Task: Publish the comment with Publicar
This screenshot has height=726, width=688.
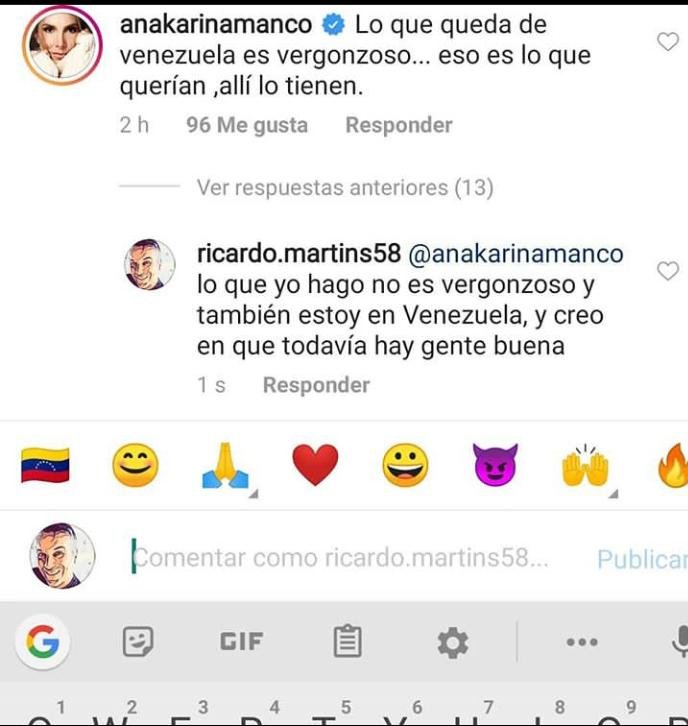Action: point(642,559)
